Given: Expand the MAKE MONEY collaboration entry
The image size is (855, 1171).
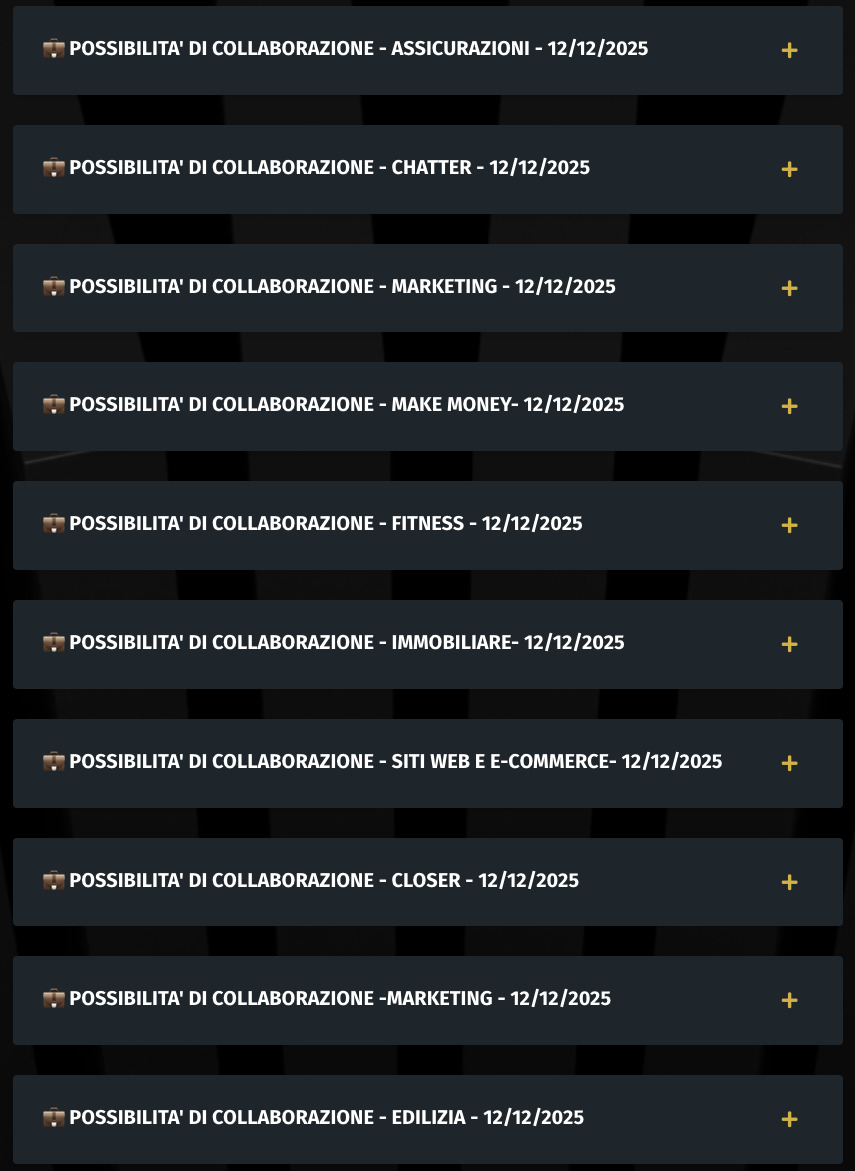Looking at the screenshot, I should (x=427, y=406).
